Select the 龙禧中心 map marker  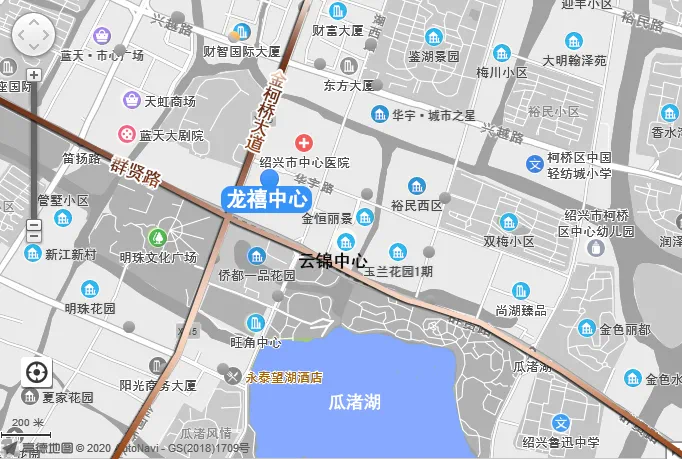tap(267, 198)
